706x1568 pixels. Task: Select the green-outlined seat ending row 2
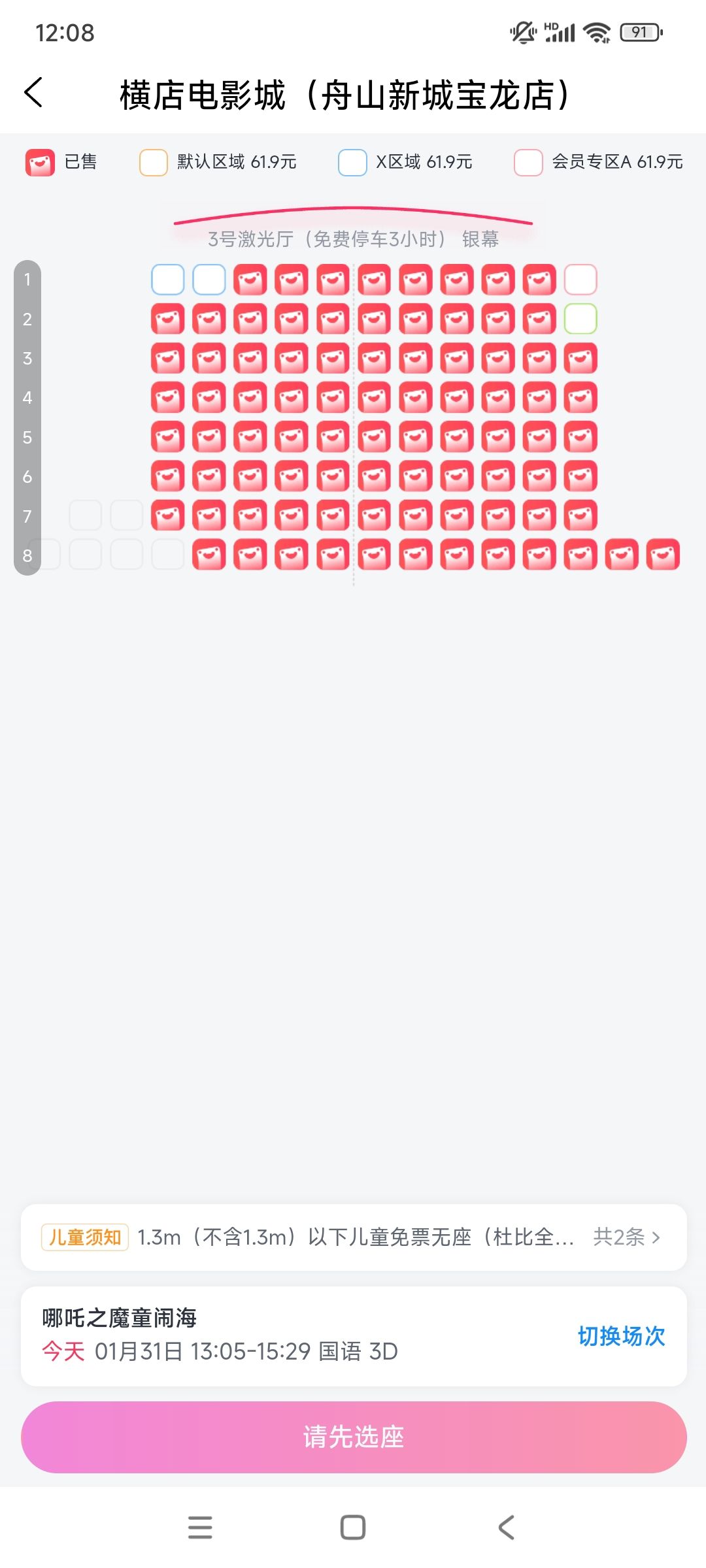click(580, 319)
